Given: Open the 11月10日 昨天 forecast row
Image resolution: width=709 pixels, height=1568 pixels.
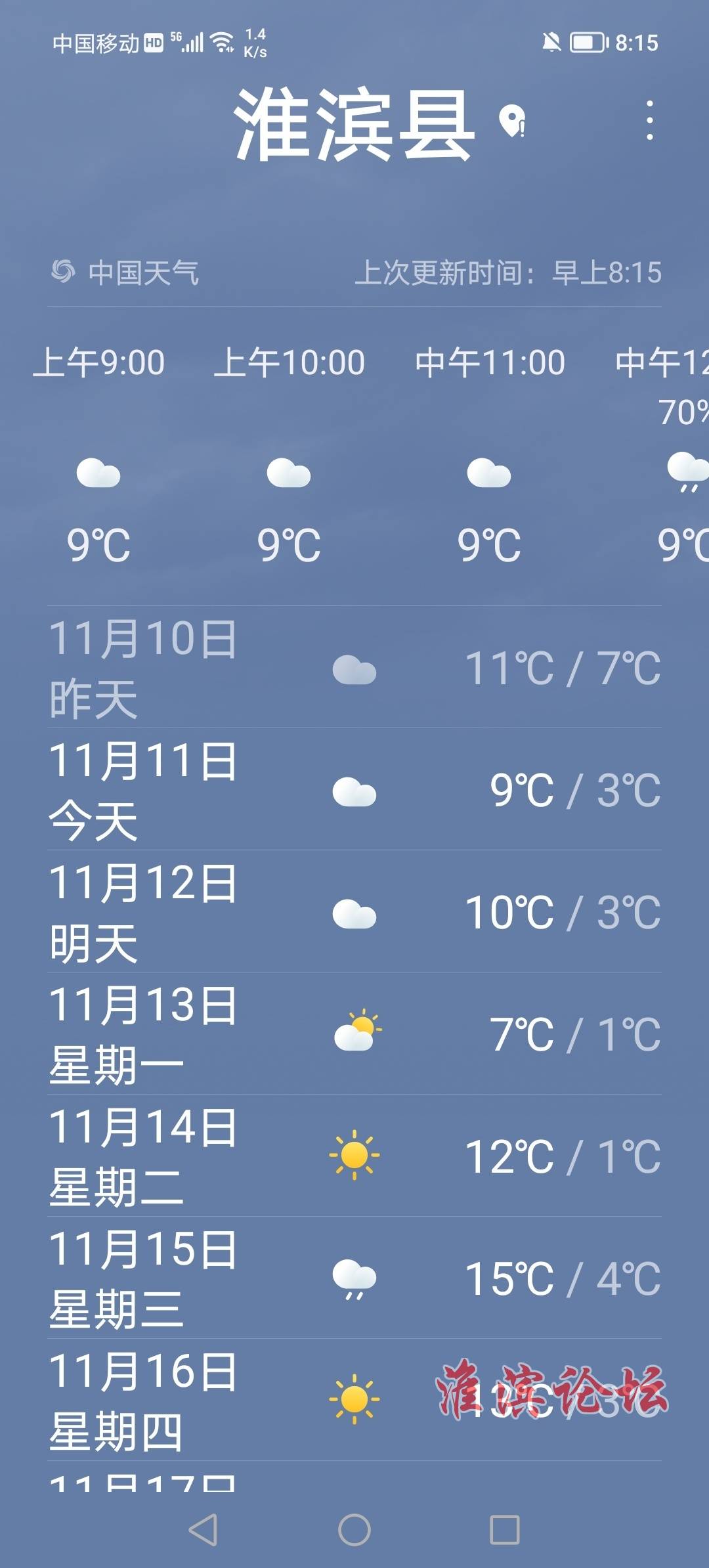Looking at the screenshot, I should click(x=354, y=667).
